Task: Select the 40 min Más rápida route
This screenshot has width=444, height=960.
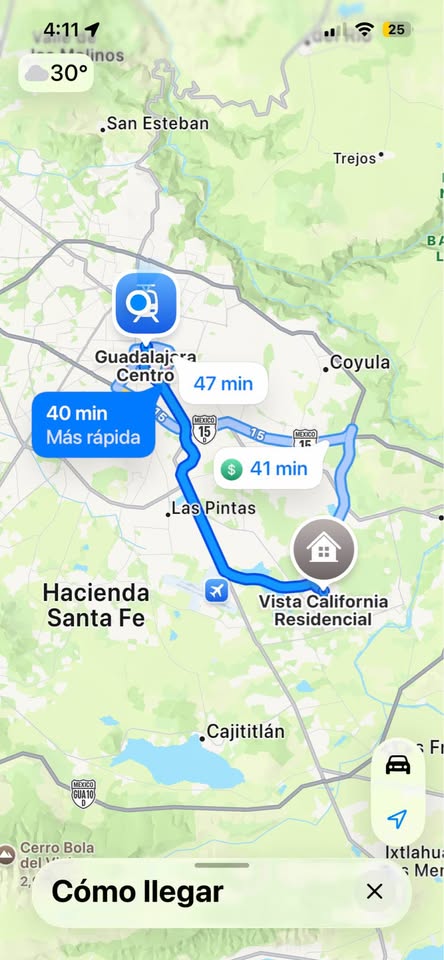Action: point(93,425)
